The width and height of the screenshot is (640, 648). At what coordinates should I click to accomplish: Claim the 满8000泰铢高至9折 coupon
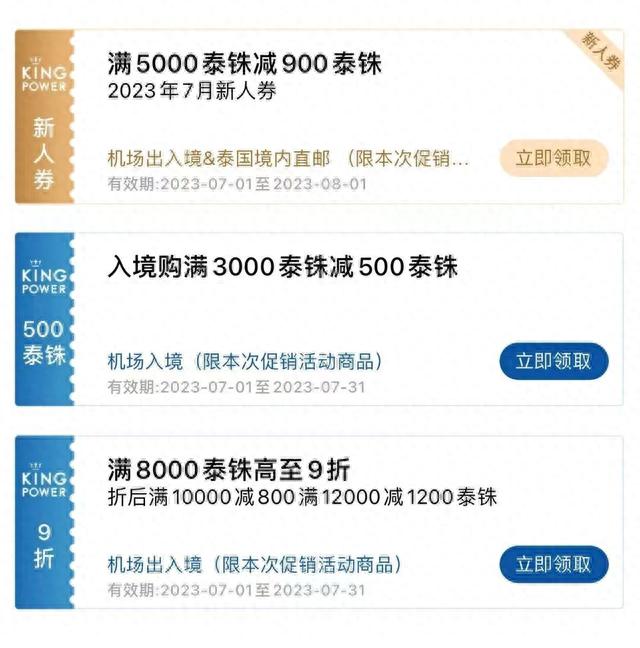tap(553, 564)
